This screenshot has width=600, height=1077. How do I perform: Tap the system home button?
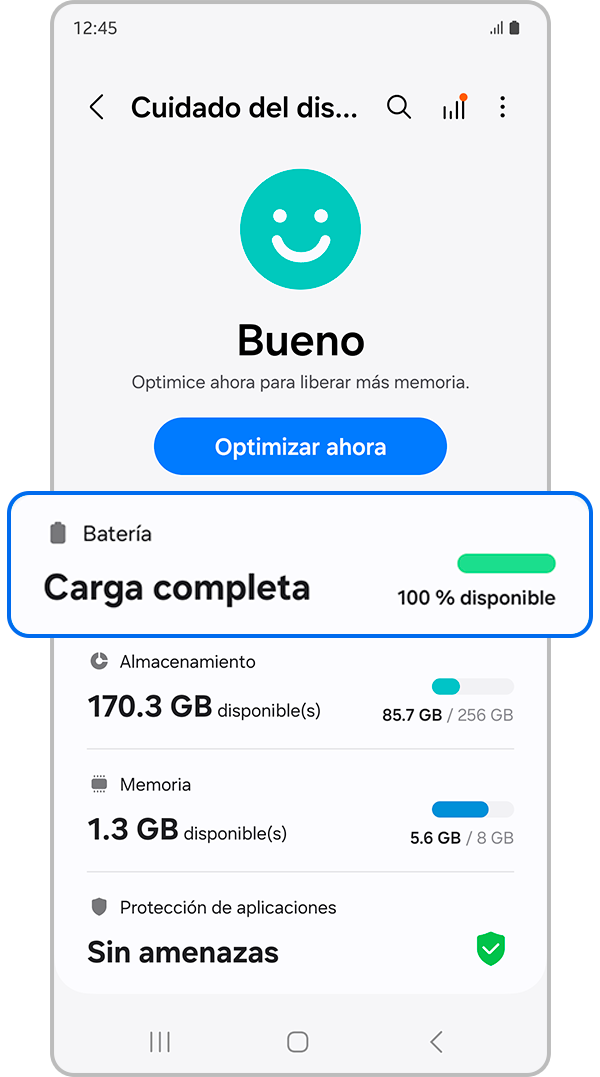tap(297, 1042)
